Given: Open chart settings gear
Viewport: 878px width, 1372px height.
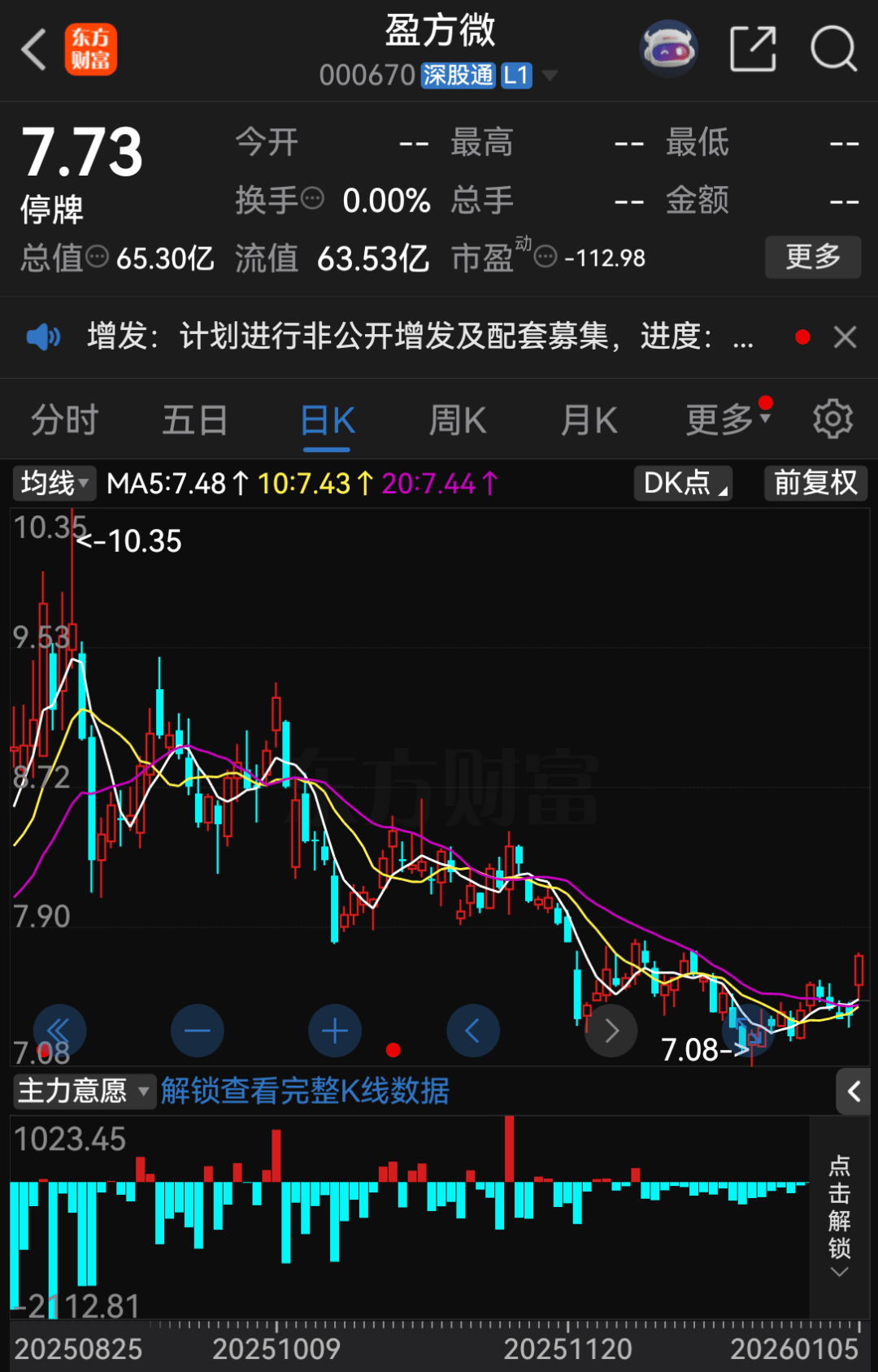Looking at the screenshot, I should pos(832,419).
